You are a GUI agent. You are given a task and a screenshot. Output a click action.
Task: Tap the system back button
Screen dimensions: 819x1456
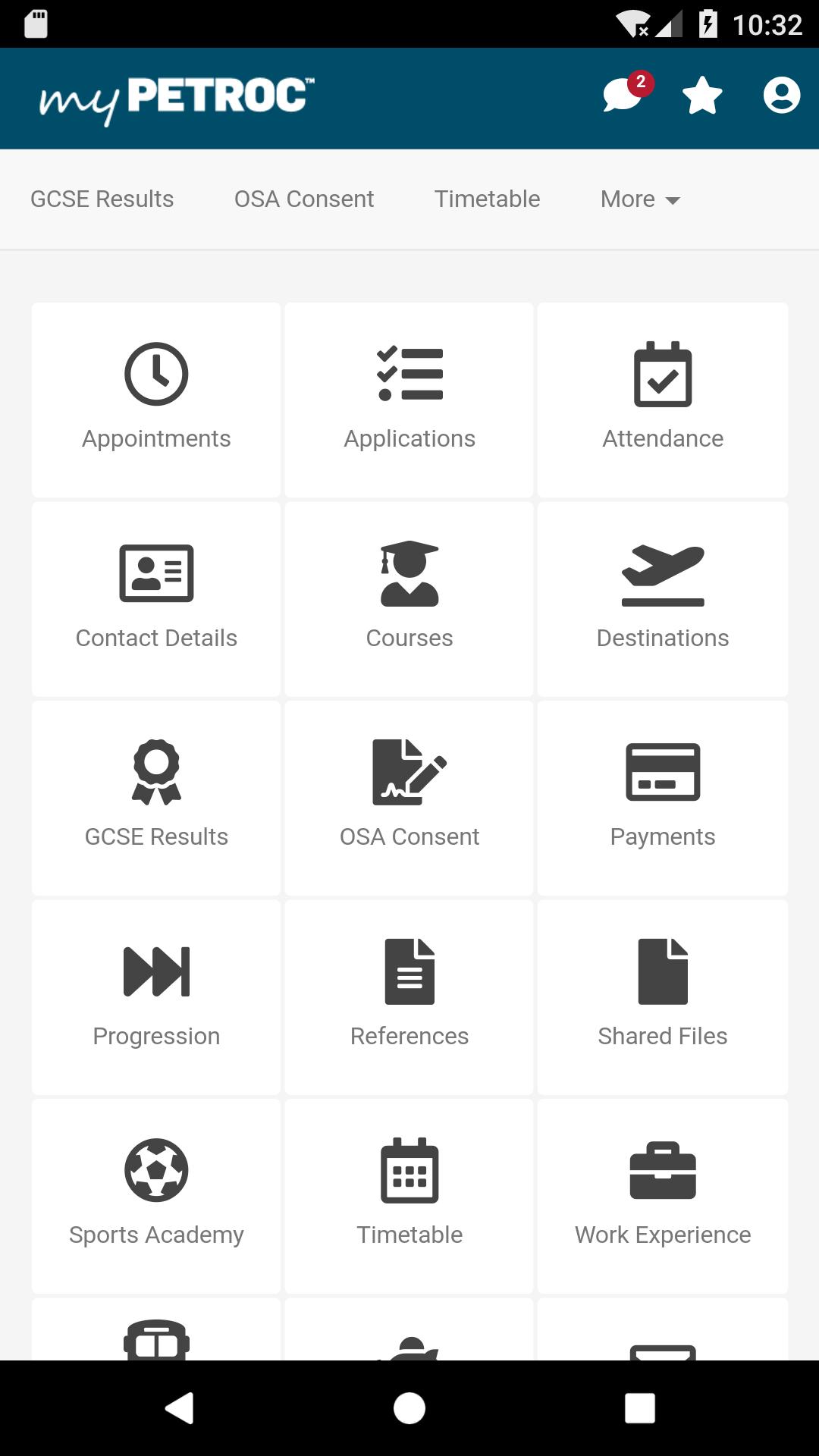(x=180, y=1408)
